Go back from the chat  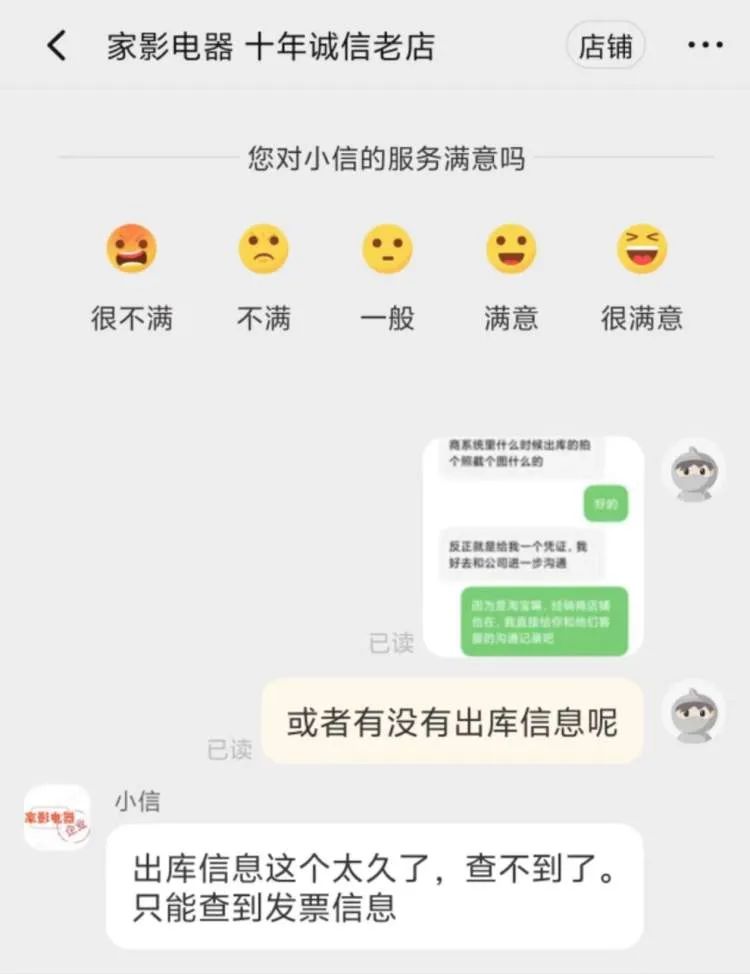(57, 46)
